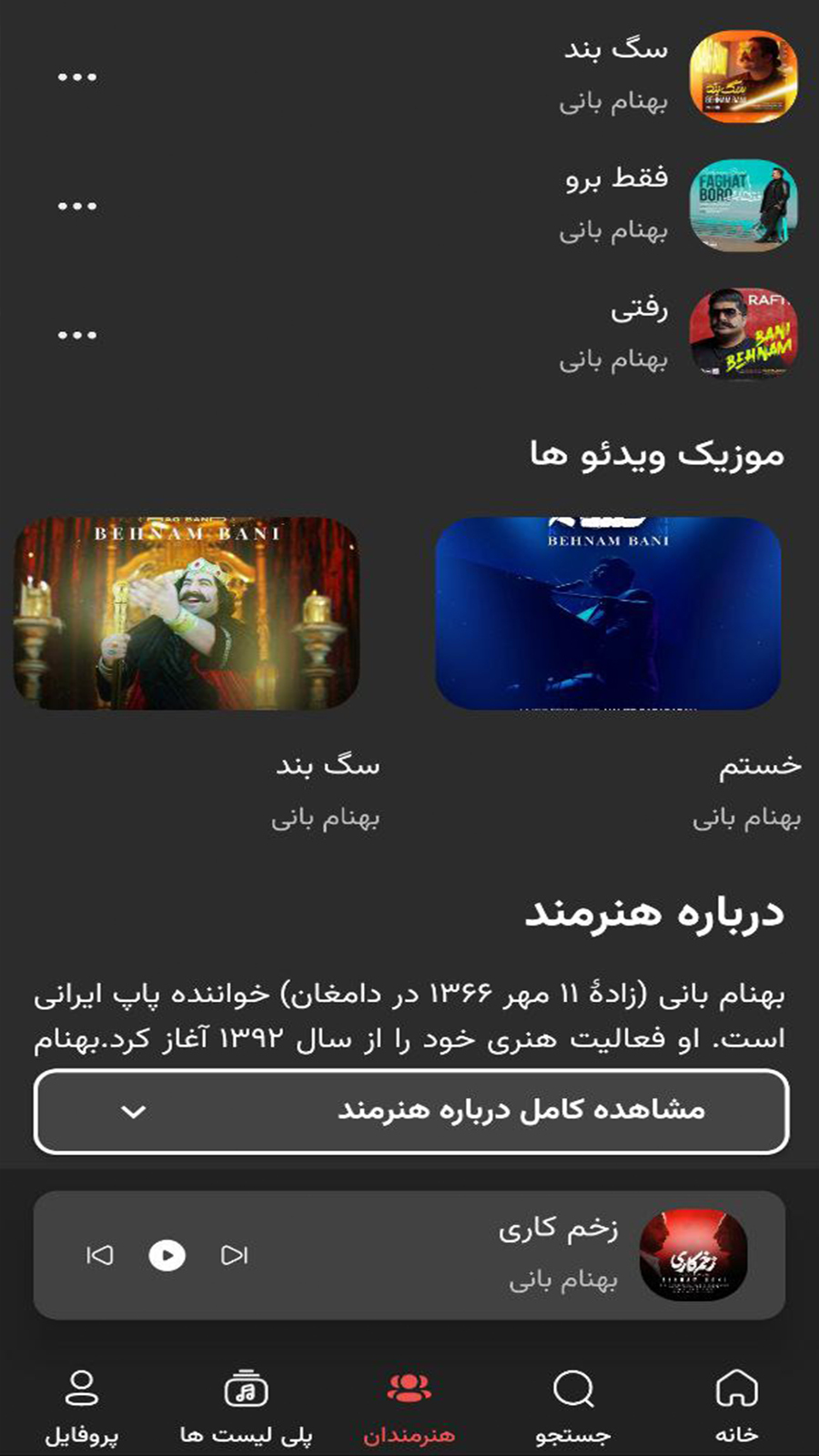Select the جستجو (Search) icon
The width and height of the screenshot is (819, 1456).
(x=573, y=1388)
